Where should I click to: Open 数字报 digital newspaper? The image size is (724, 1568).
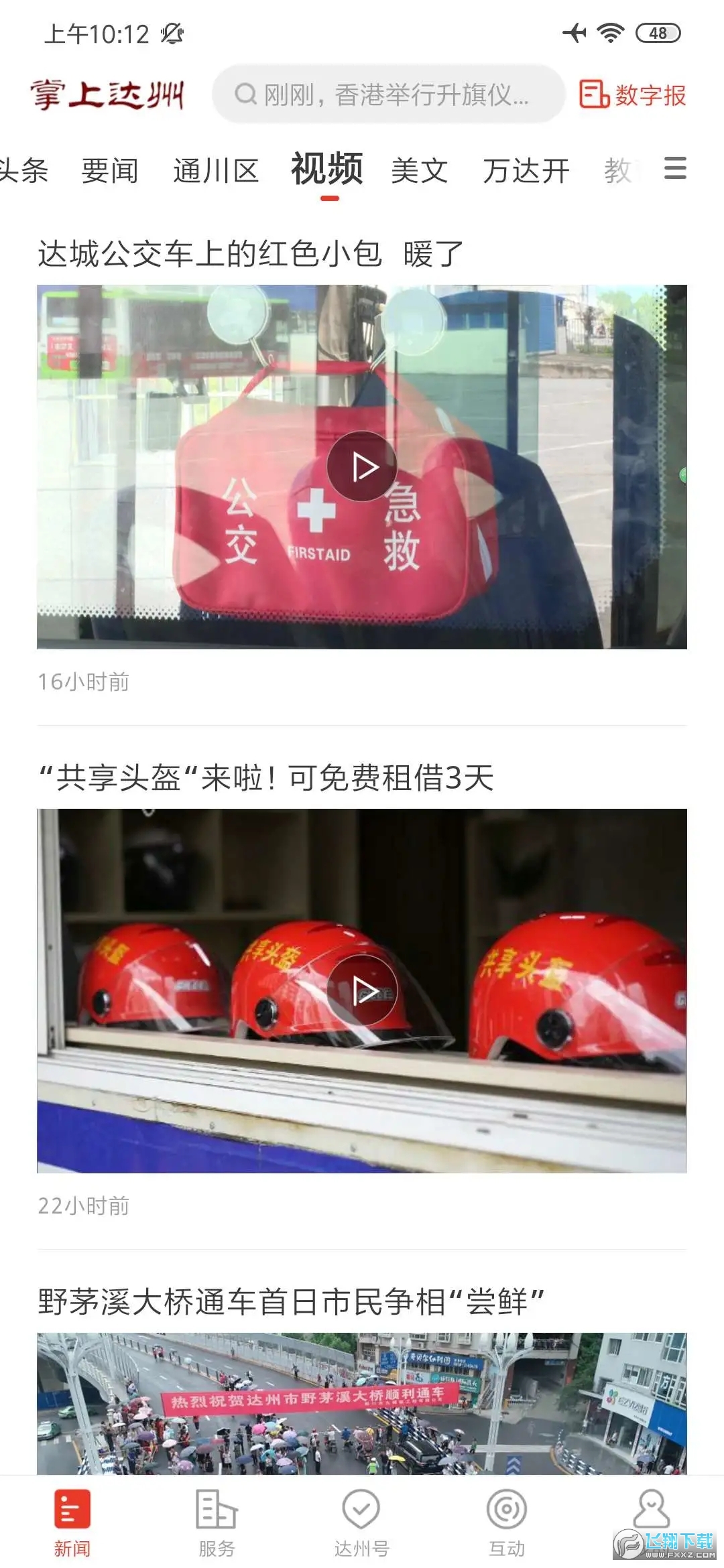point(633,94)
